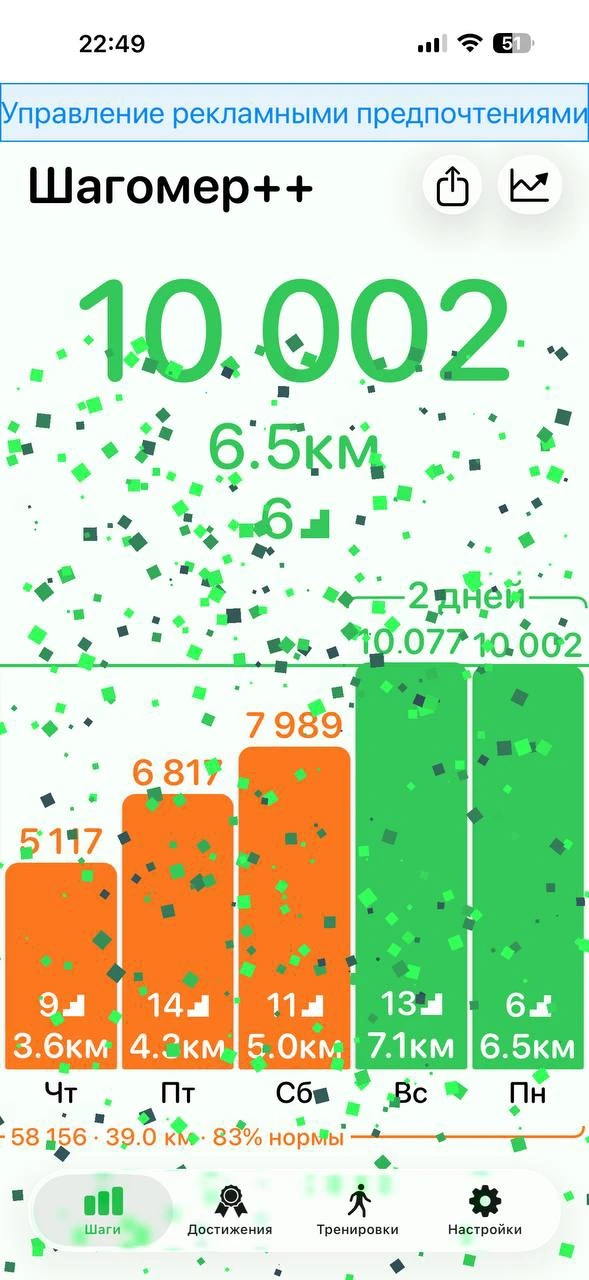The height and width of the screenshot is (1280, 589).
Task: Open the Настройки tab
Action: [484, 1211]
